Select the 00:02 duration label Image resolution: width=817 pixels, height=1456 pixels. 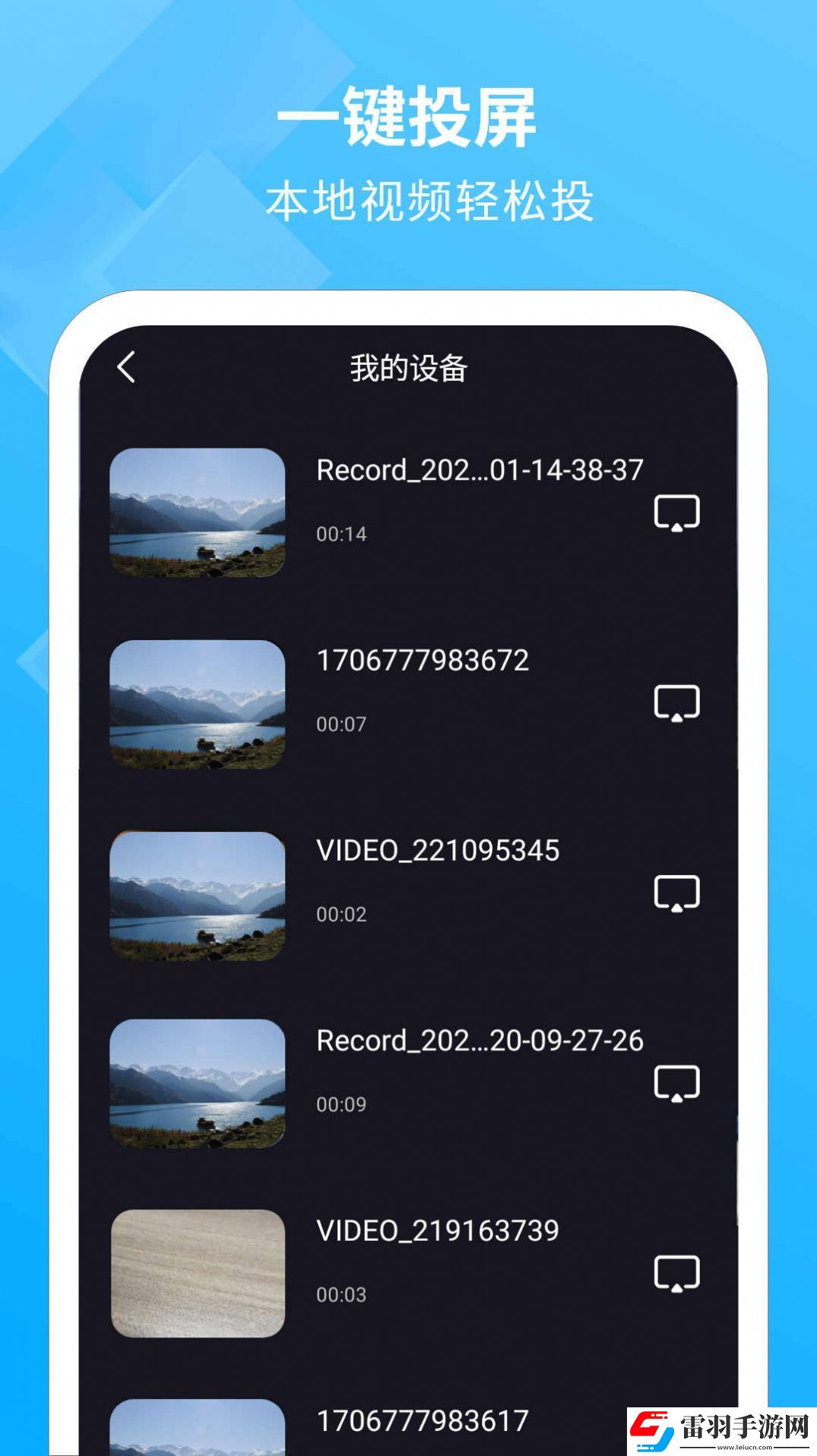(x=340, y=915)
